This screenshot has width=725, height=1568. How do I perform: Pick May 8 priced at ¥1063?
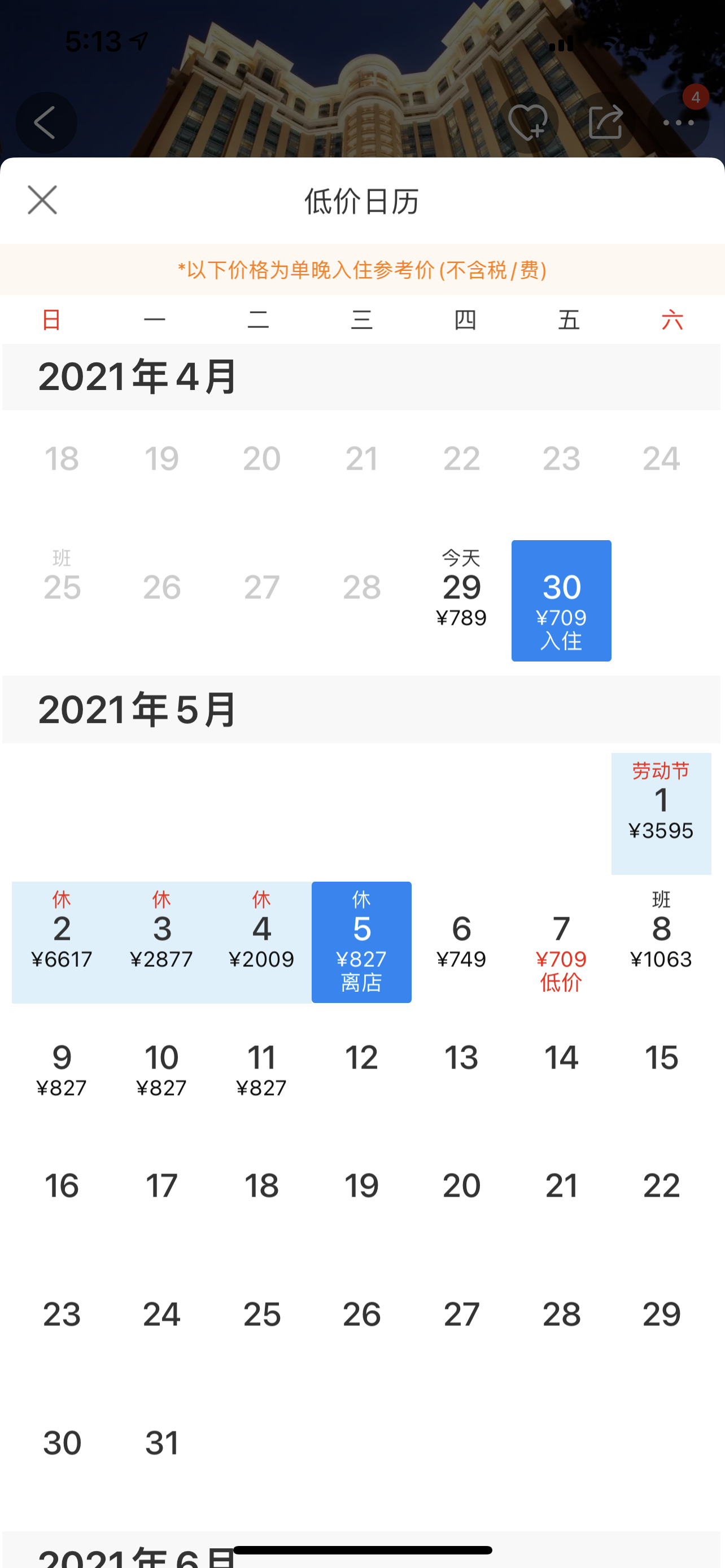(661, 941)
